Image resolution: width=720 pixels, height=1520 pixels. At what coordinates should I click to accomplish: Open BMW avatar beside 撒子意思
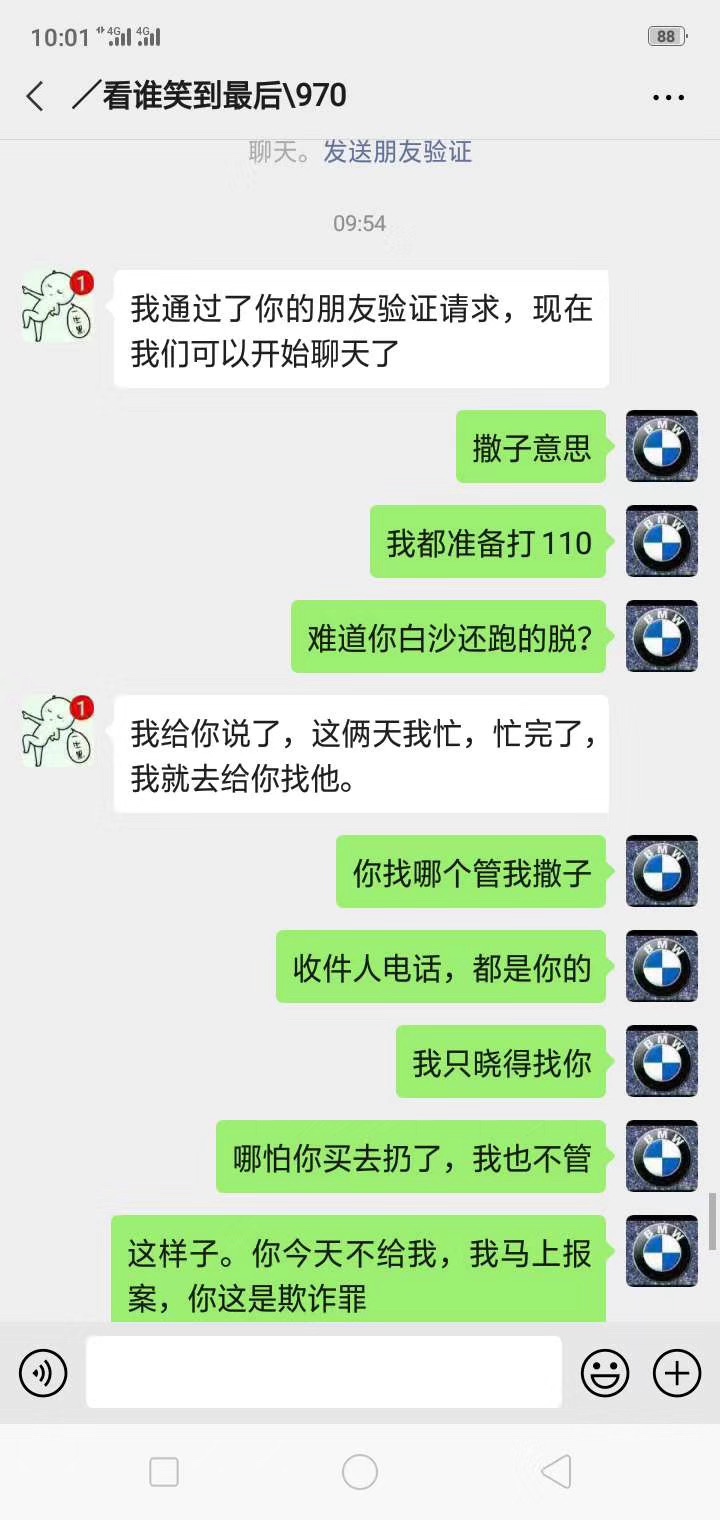[x=661, y=446]
